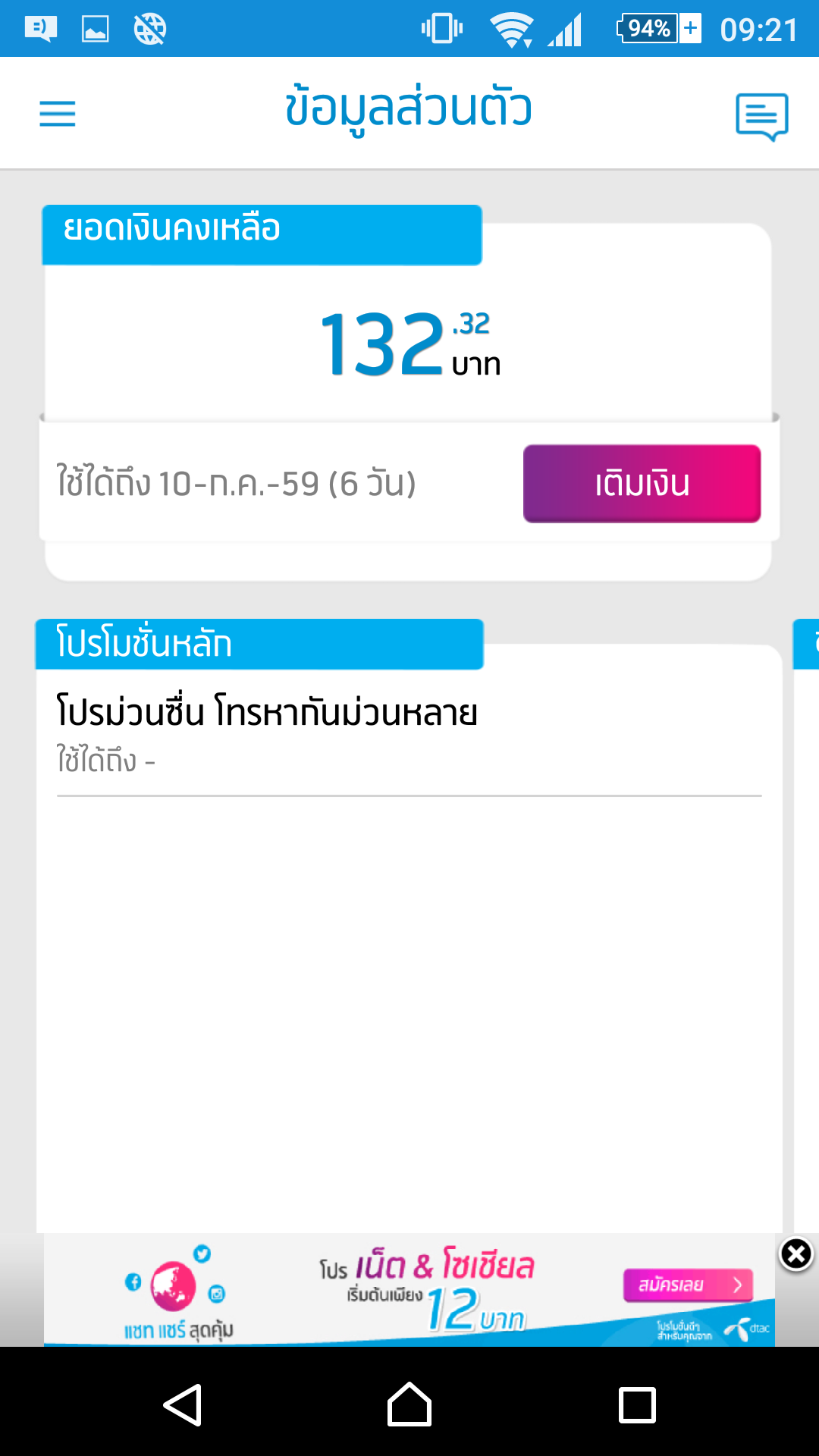
Task: Tap สมัครเลย on the ad banner
Action: click(x=688, y=1285)
